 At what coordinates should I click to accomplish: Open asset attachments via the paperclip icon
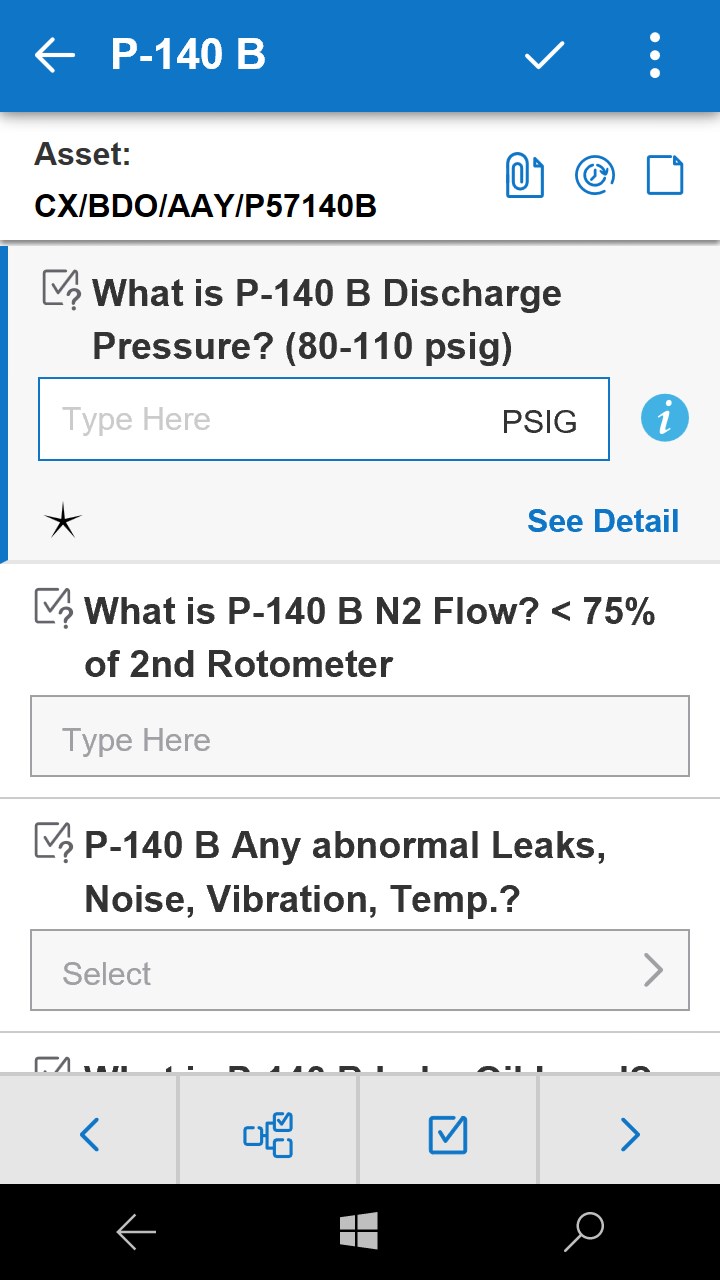click(x=524, y=177)
